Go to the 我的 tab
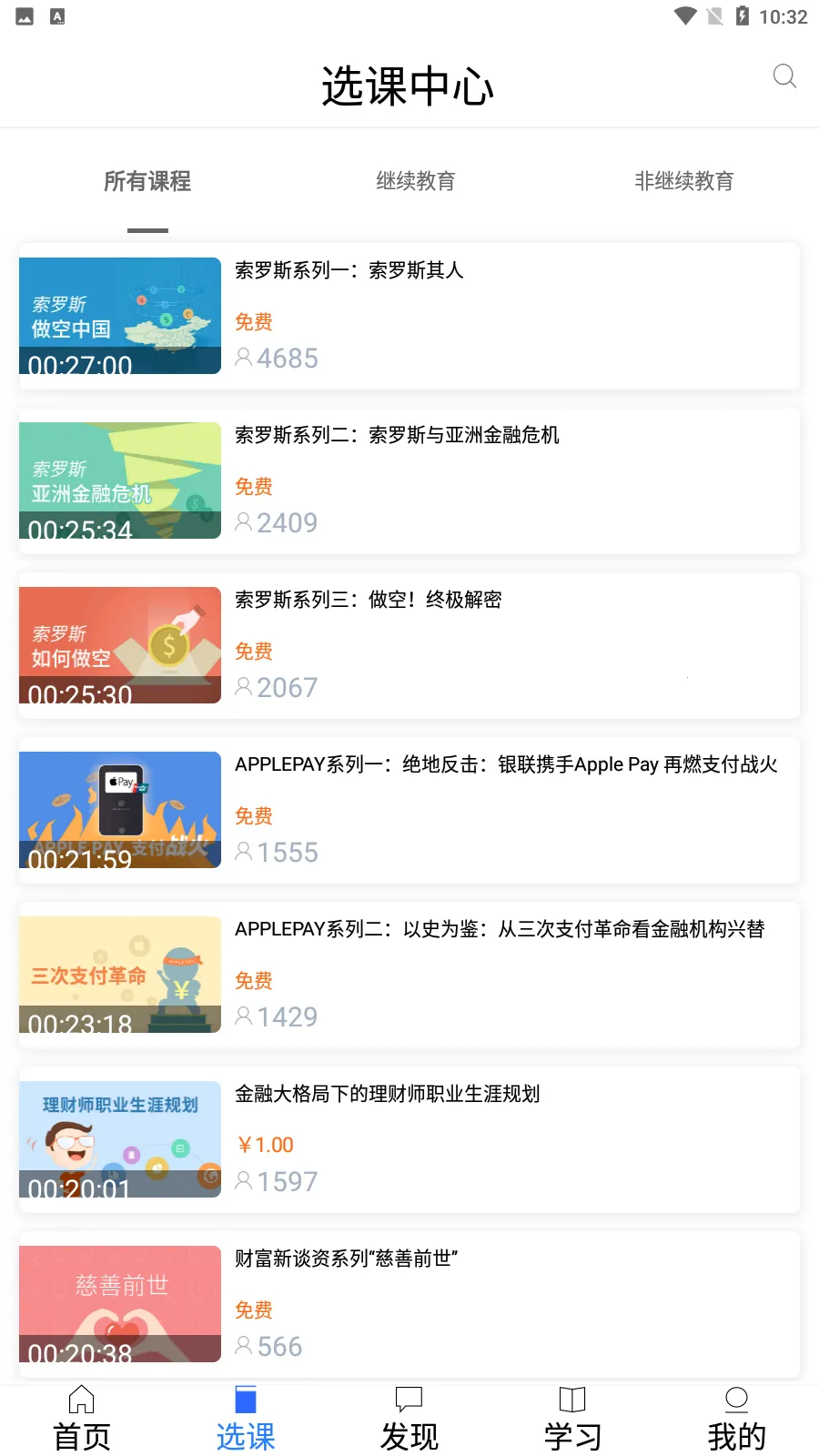Viewport: 819px width, 1456px height. click(x=736, y=1419)
